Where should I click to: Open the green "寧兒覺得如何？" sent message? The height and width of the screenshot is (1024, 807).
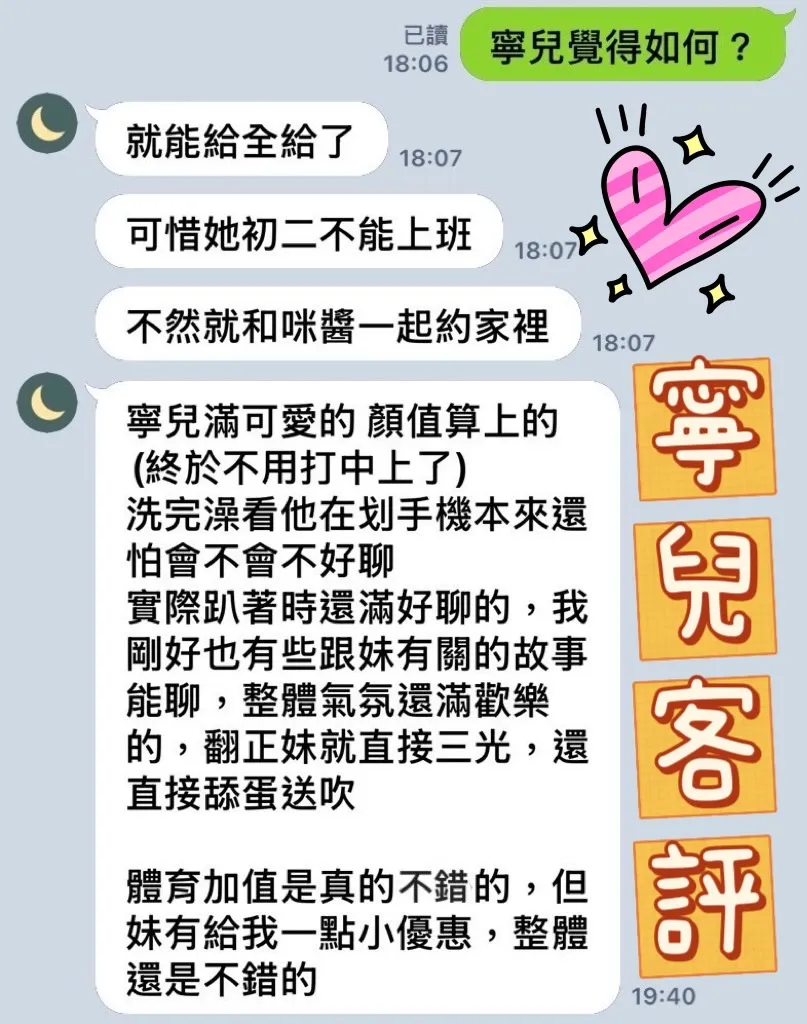[x=620, y=44]
